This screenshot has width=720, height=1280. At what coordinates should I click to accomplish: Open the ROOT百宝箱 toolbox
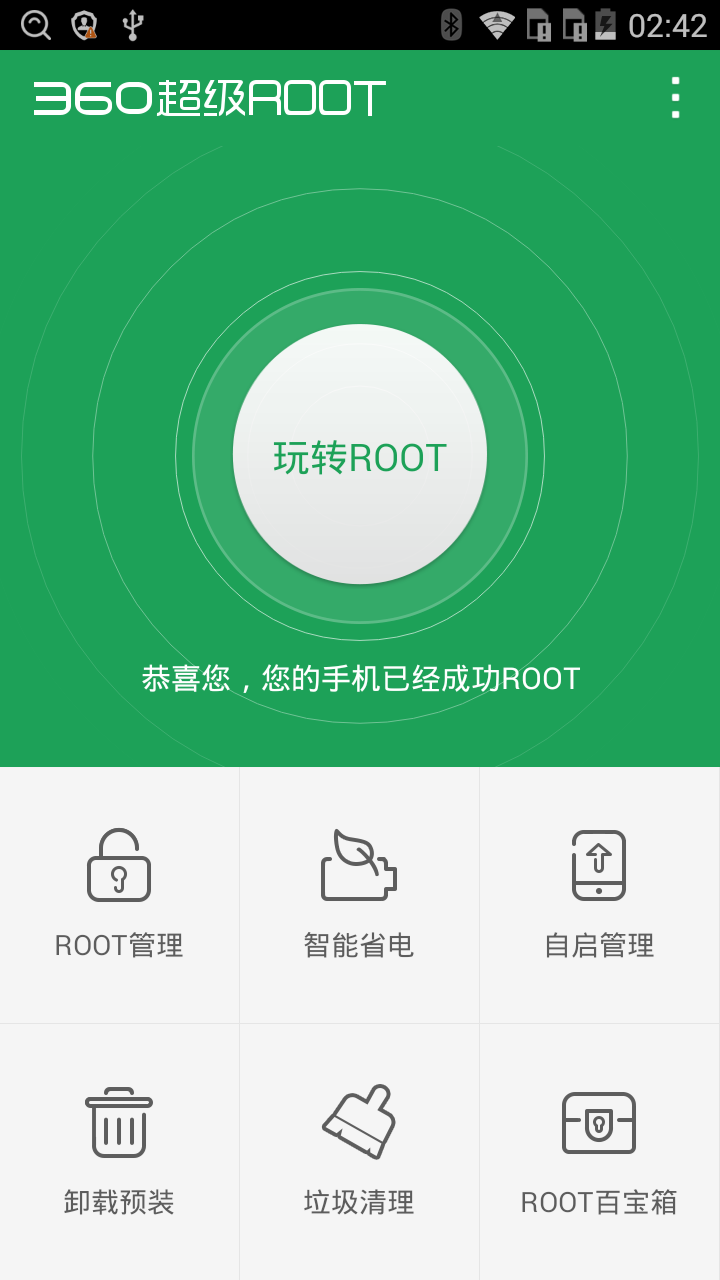599,1150
